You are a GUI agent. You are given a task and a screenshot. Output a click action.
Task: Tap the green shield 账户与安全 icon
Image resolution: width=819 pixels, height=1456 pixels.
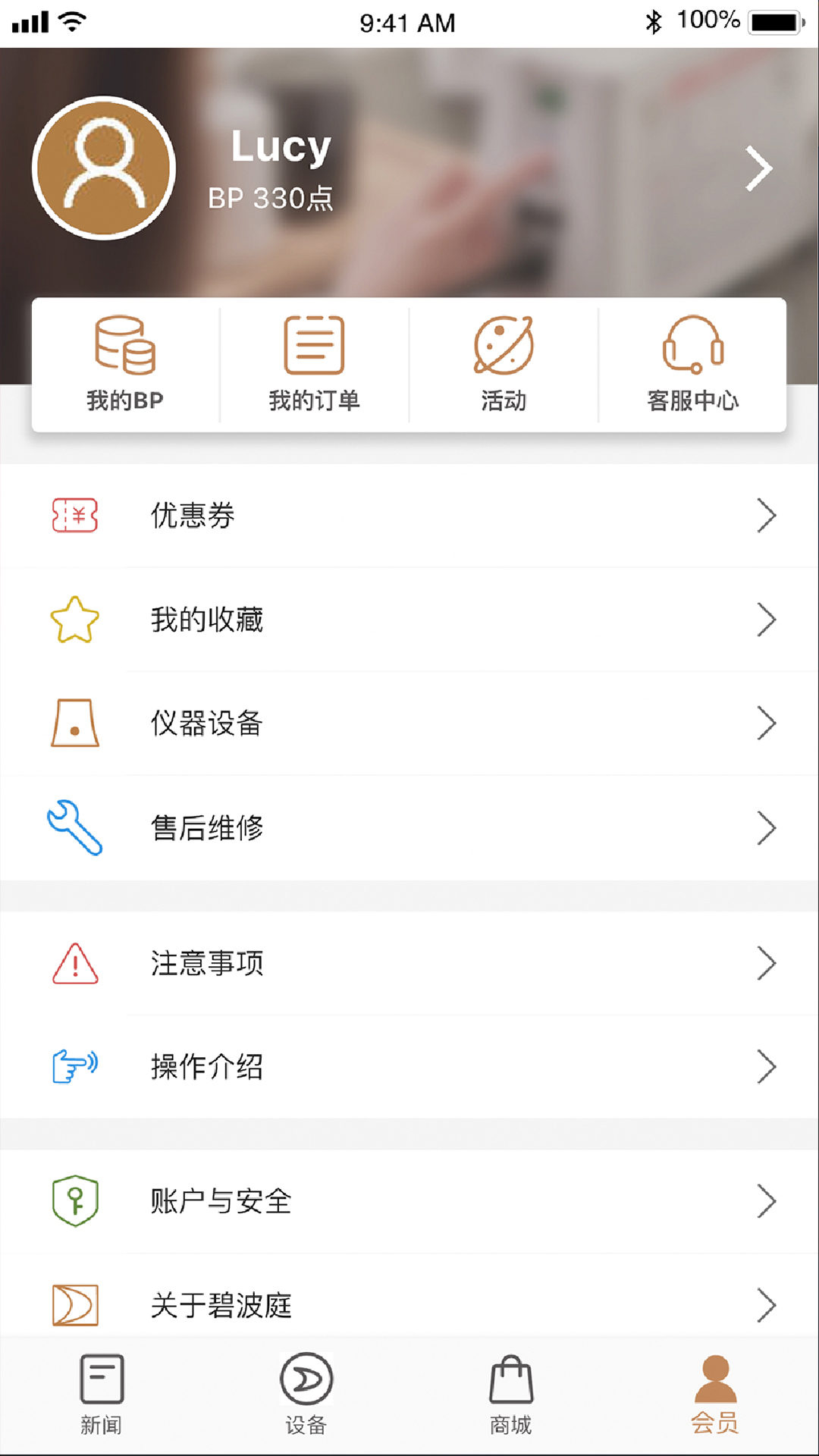coord(74,1200)
